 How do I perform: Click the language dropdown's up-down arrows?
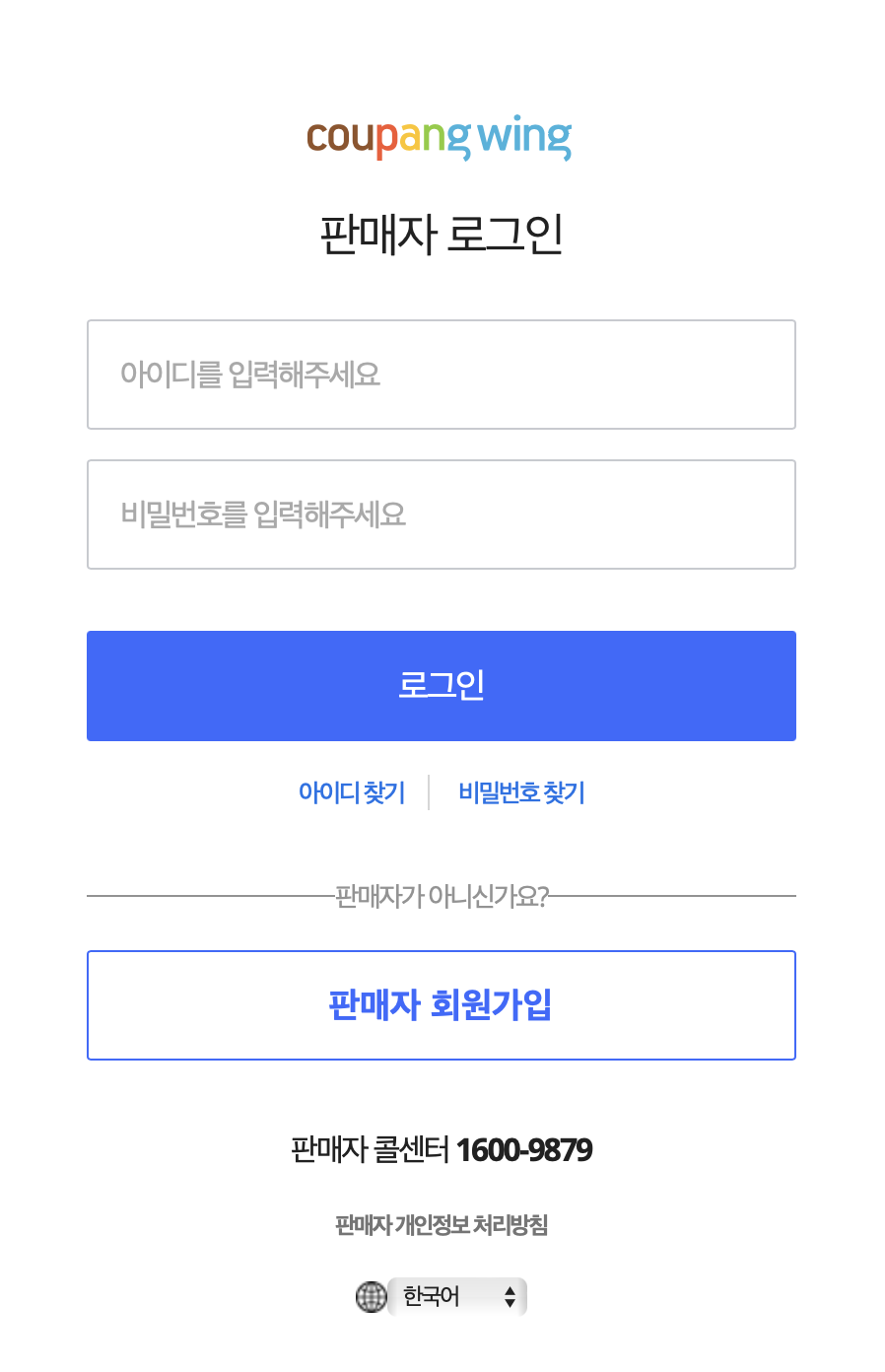[511, 1296]
